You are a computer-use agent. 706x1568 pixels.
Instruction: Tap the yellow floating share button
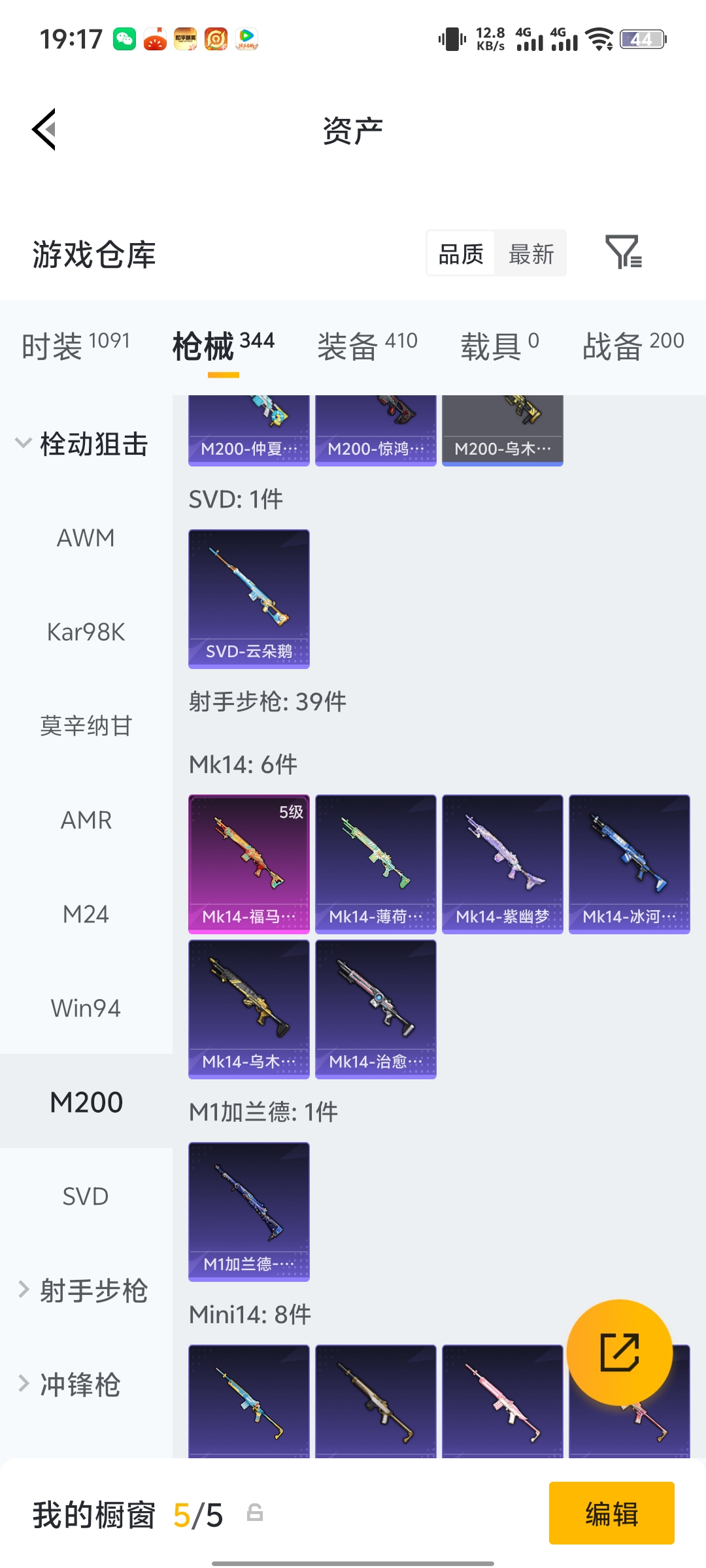click(x=619, y=1352)
